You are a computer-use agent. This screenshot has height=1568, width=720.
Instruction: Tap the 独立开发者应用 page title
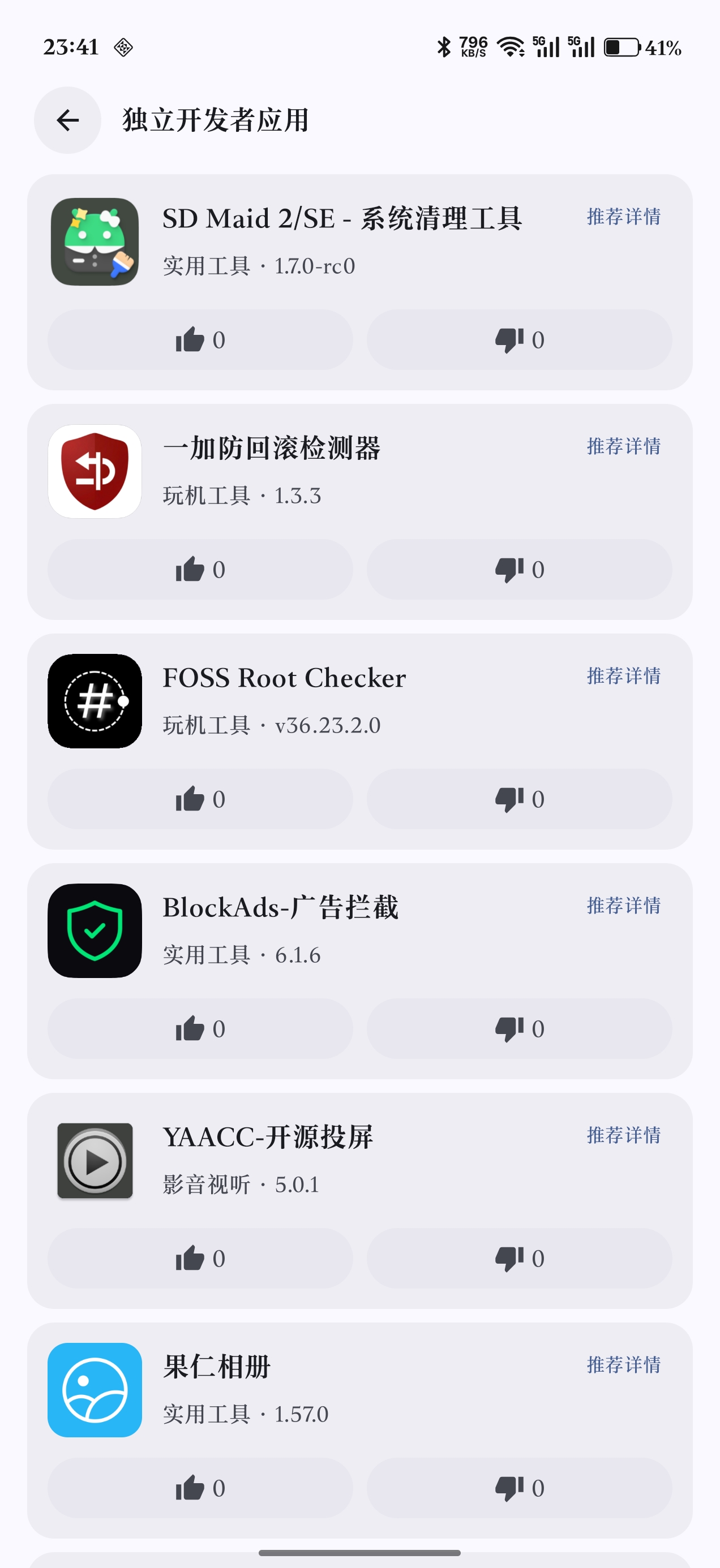[x=215, y=120]
